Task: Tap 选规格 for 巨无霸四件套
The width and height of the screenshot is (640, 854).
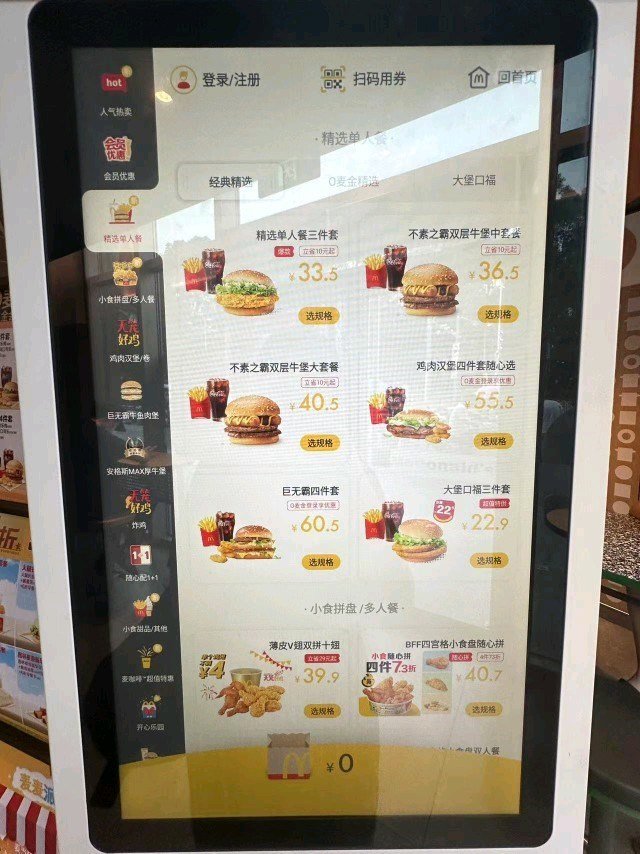Action: (x=320, y=562)
